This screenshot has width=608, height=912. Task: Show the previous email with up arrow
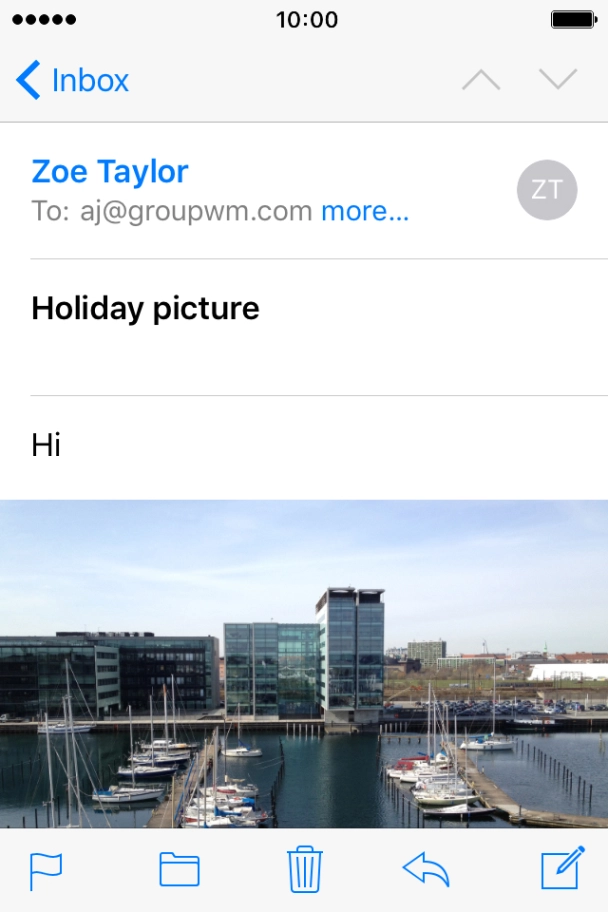point(481,80)
